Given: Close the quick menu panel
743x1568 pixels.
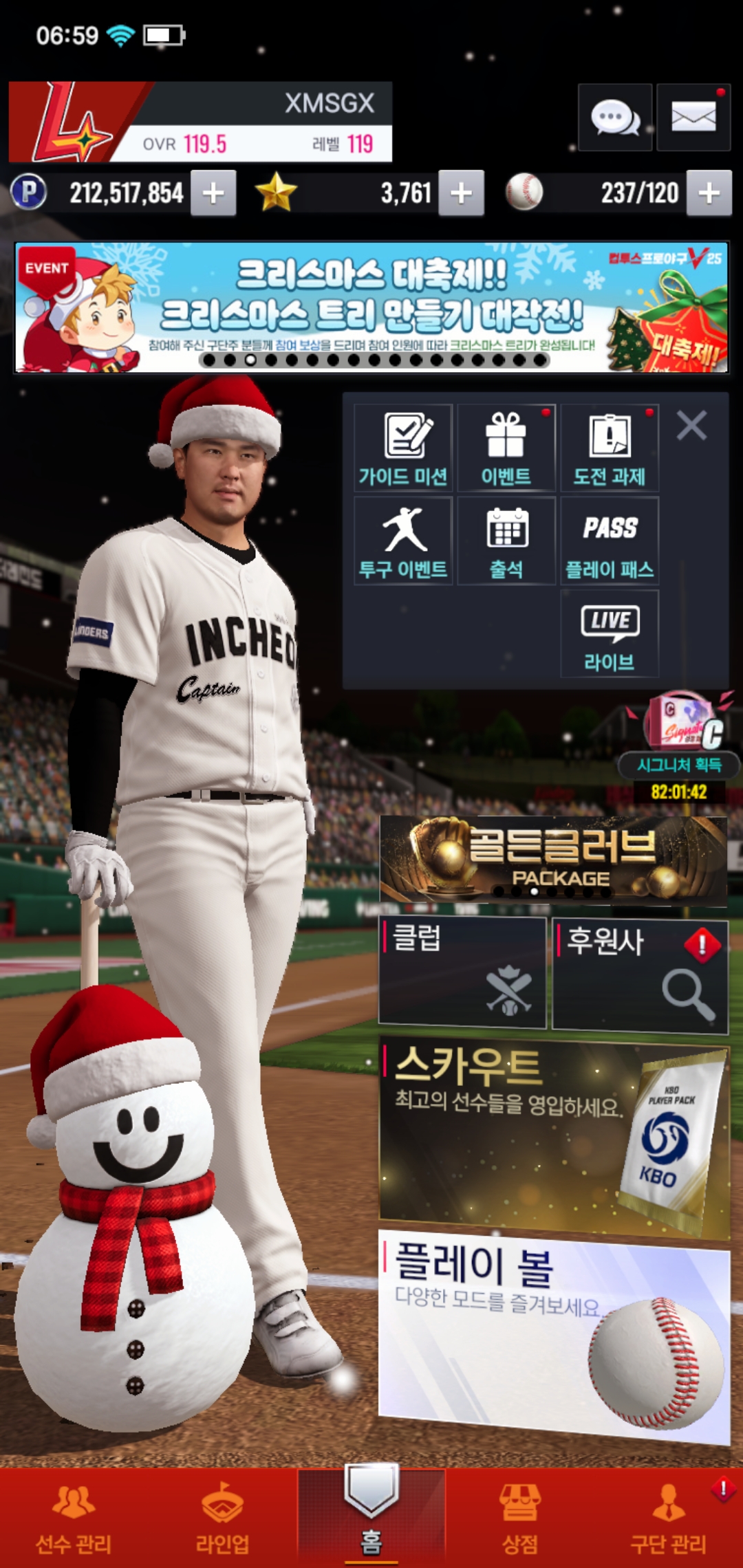Looking at the screenshot, I should point(691,426).
